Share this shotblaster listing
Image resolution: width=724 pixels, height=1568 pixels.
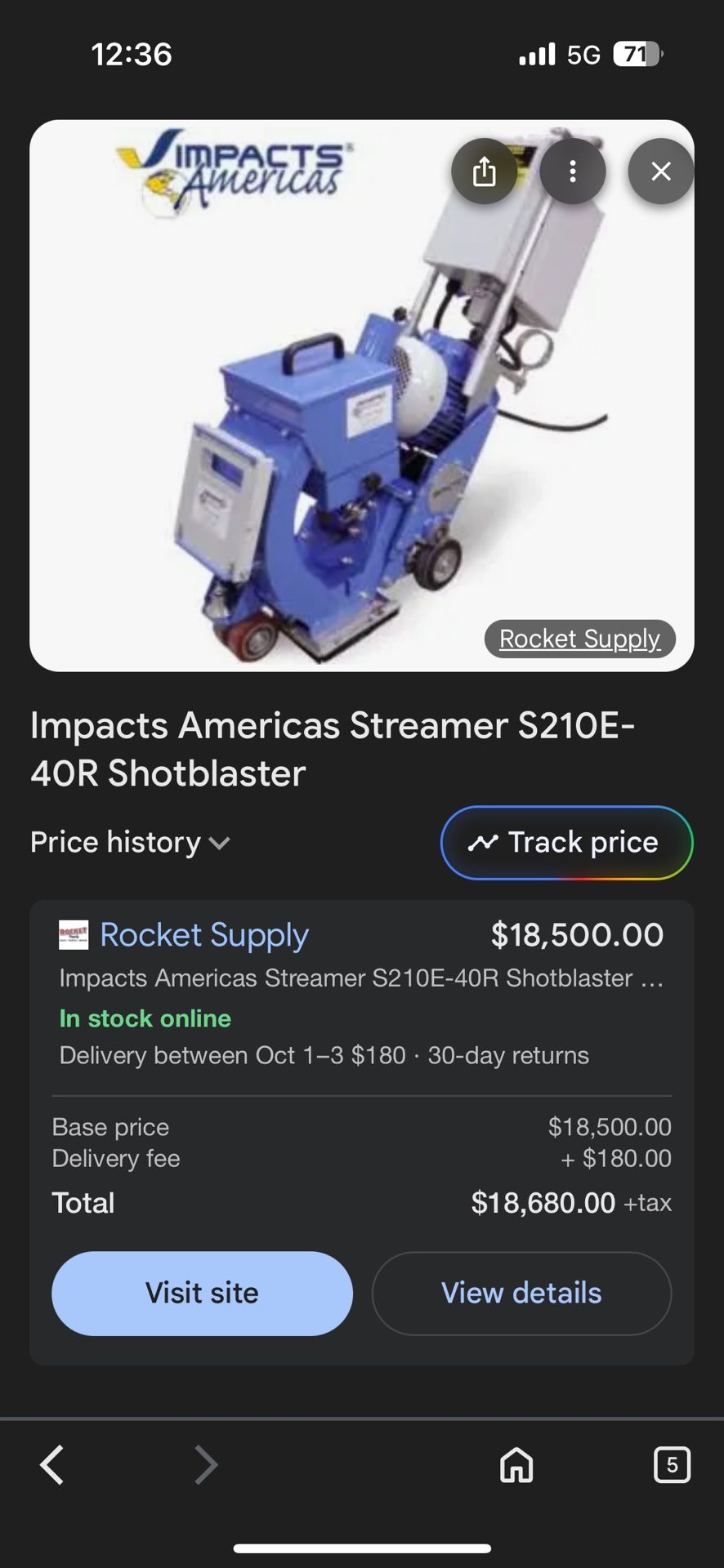point(485,171)
